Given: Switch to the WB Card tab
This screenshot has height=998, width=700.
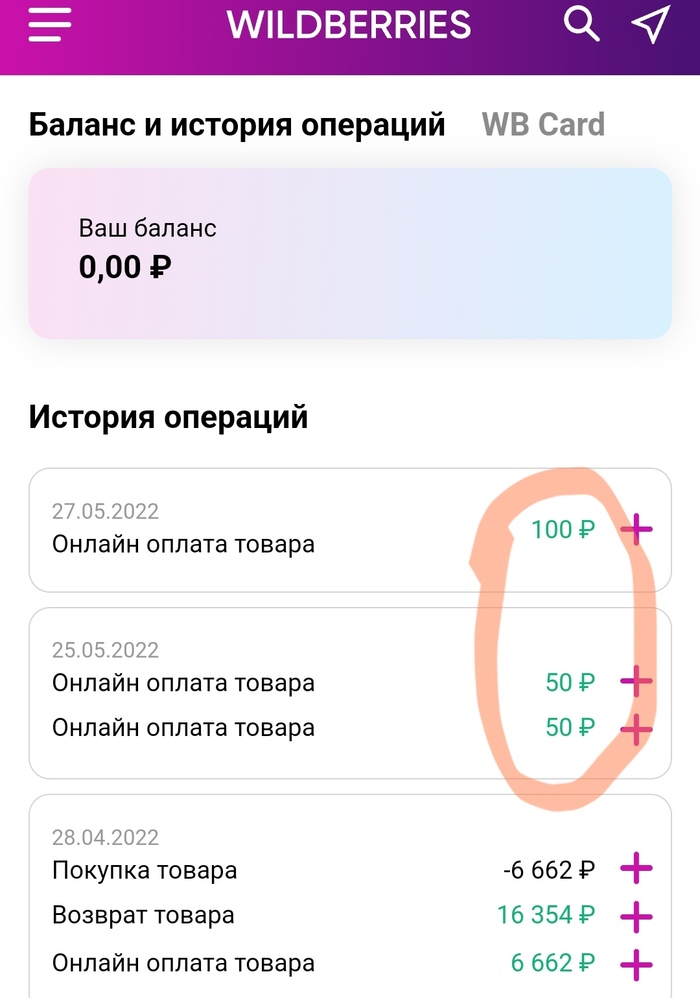Looking at the screenshot, I should click(x=543, y=125).
